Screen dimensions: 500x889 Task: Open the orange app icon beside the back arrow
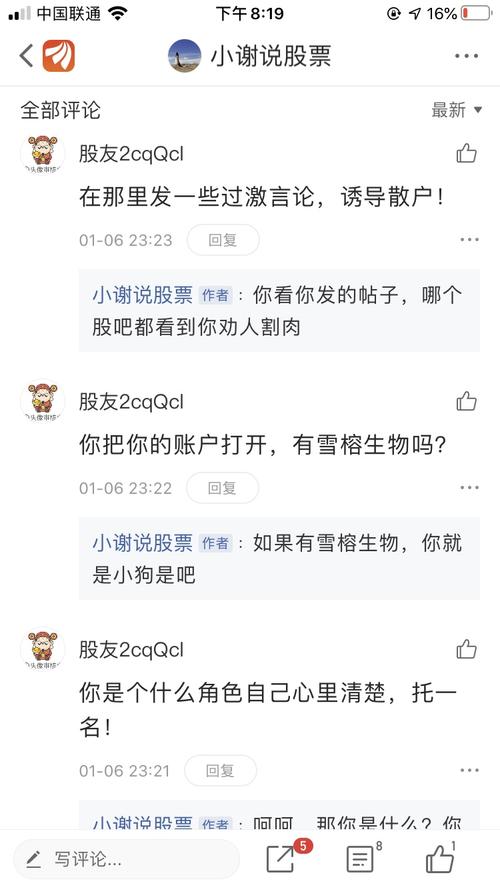pyautogui.click(x=58, y=56)
